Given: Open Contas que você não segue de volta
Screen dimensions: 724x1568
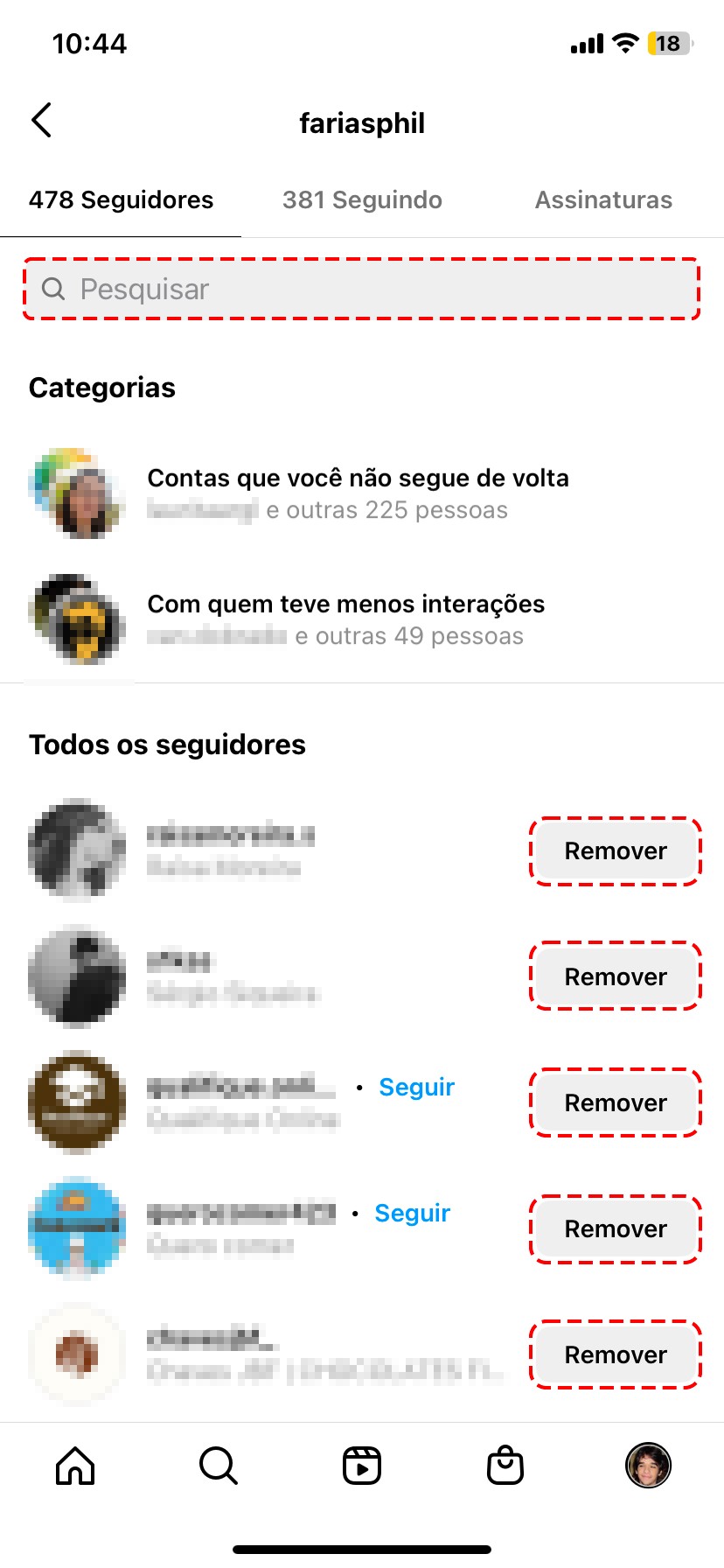Looking at the screenshot, I should coord(358,493).
